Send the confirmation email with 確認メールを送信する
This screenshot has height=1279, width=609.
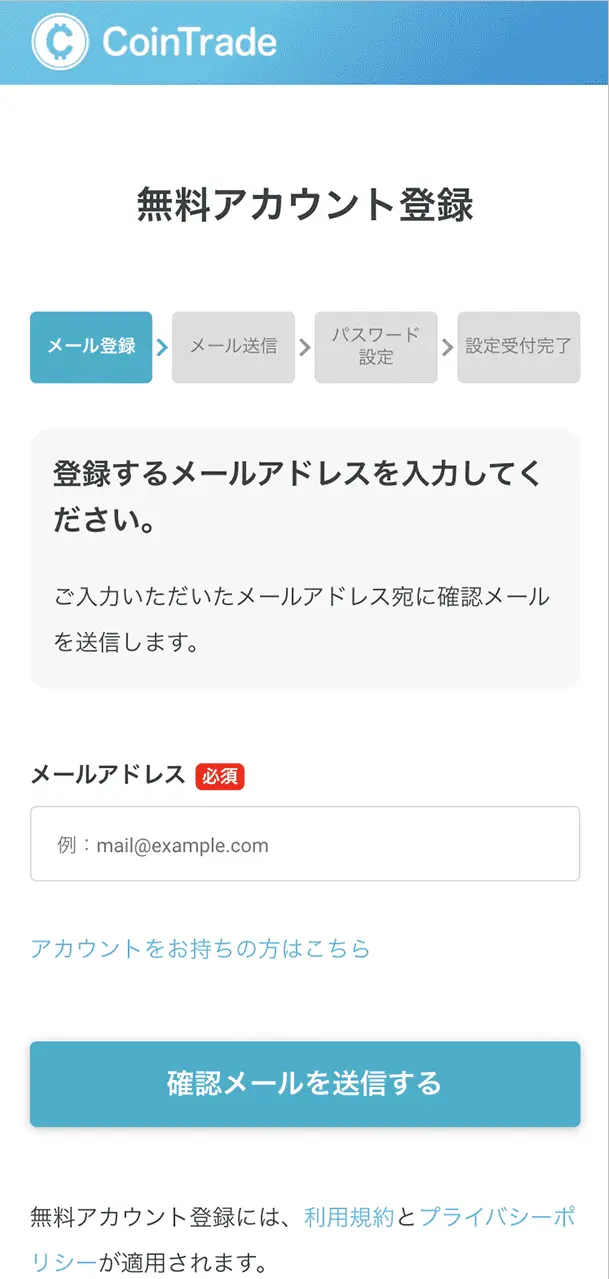305,1084
